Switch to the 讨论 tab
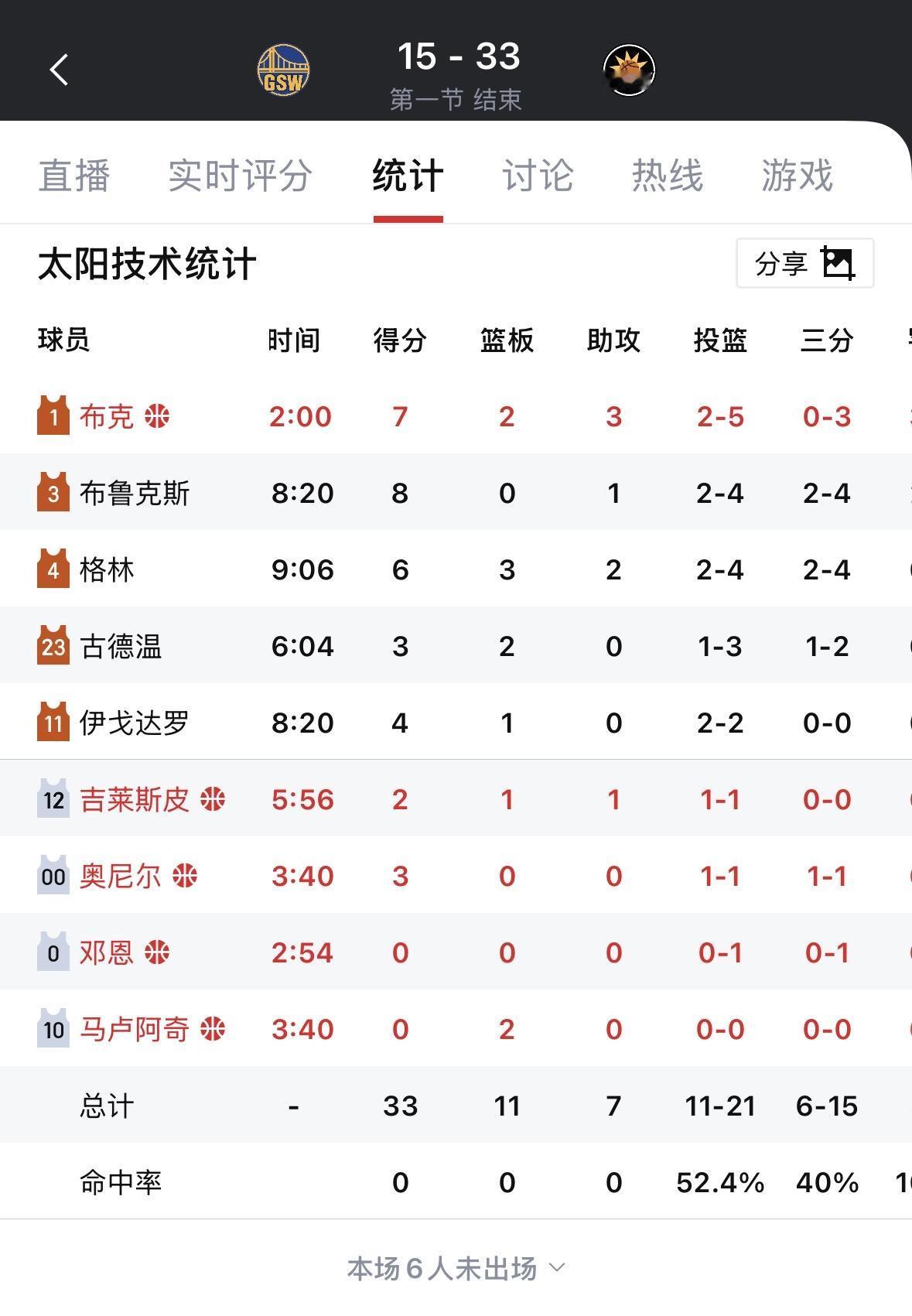 click(539, 176)
